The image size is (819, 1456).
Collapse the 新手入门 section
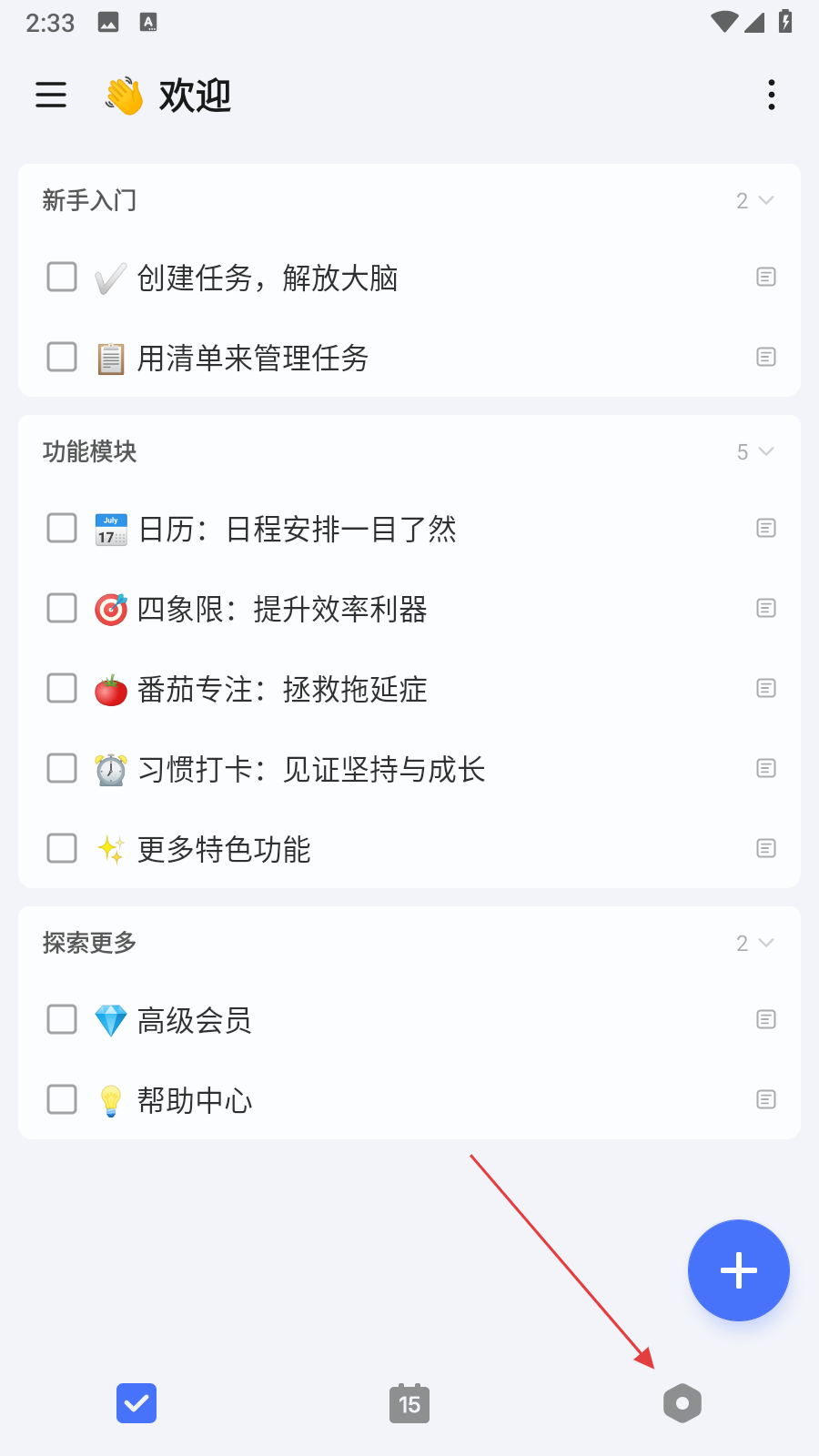point(765,200)
